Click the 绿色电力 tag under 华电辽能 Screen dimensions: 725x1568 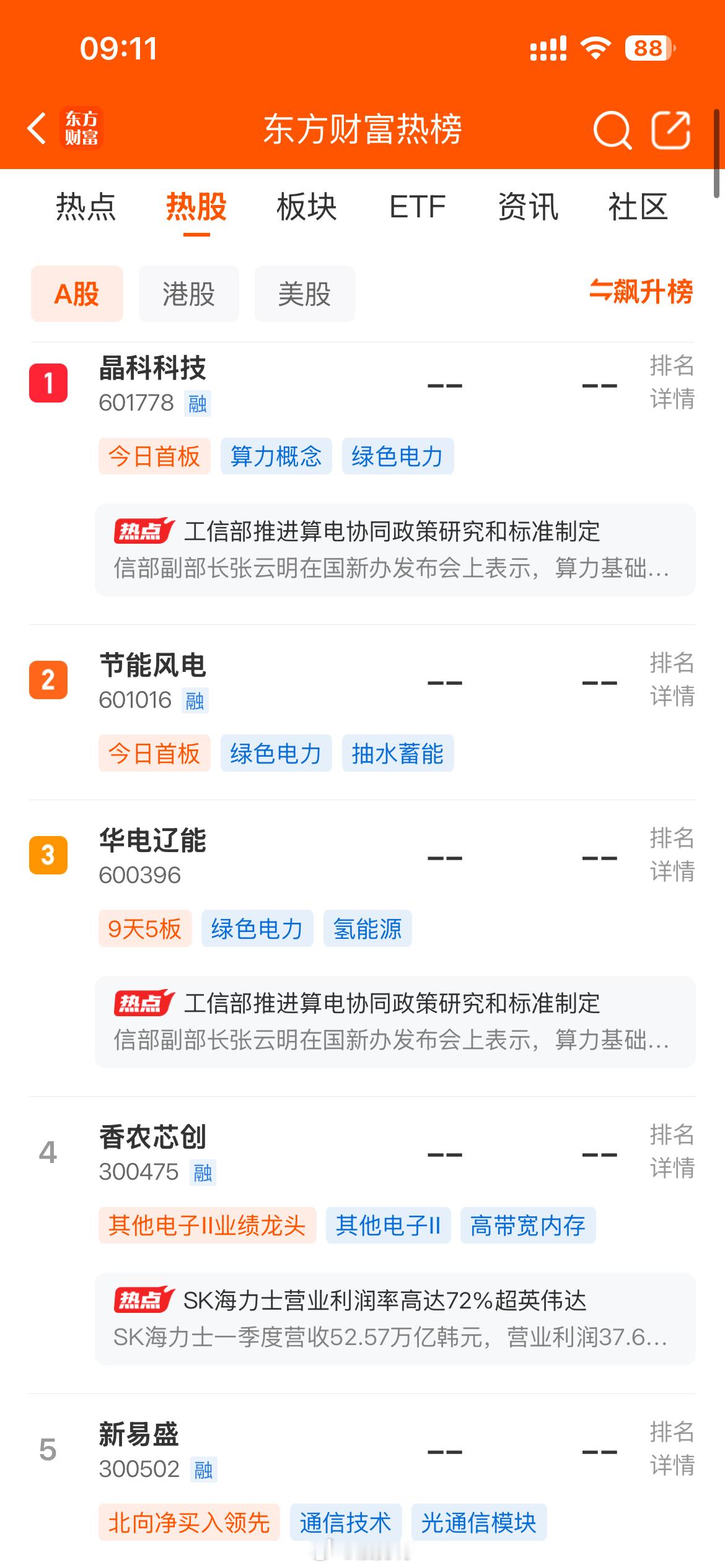pyautogui.click(x=258, y=928)
